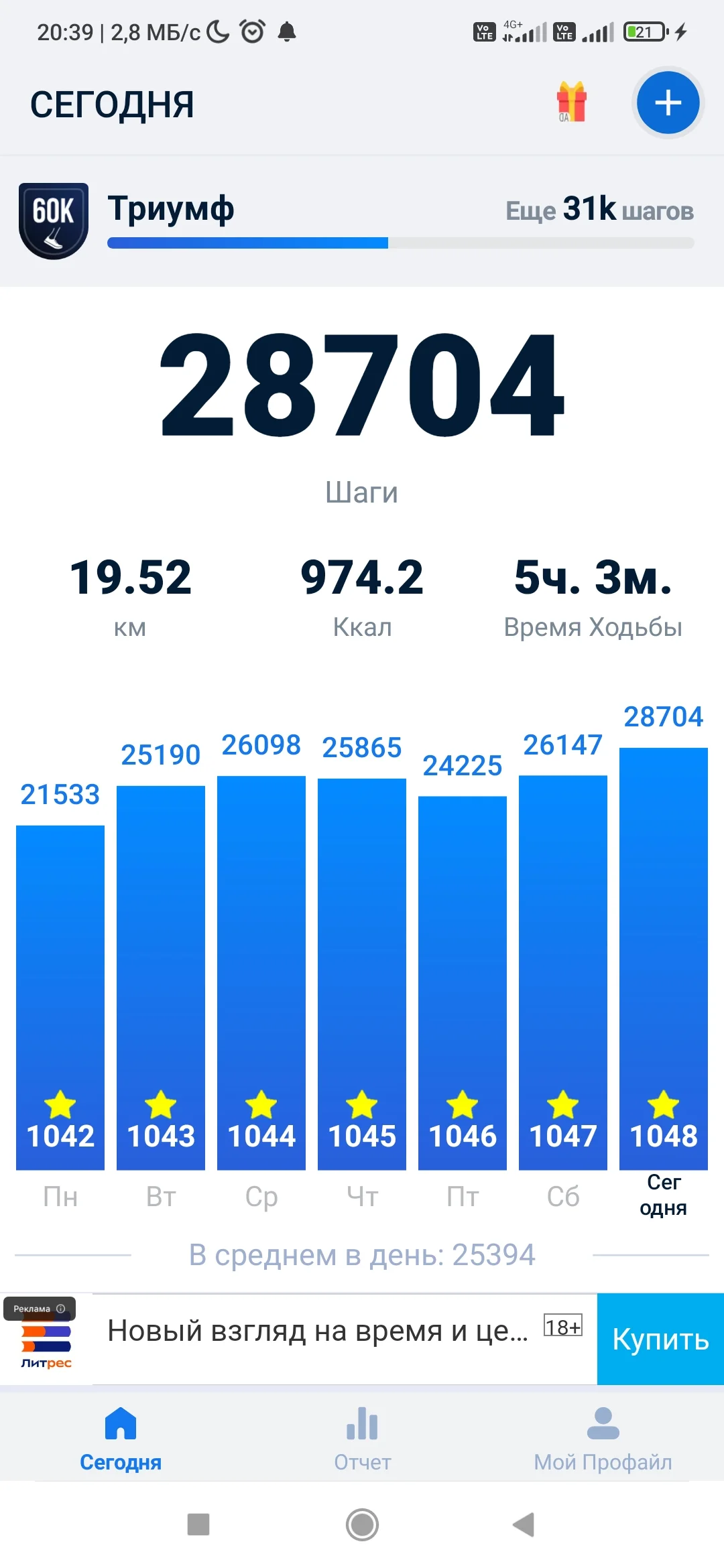Viewport: 724px width, 1568px height.
Task: Tap the system home button
Action: [362, 1524]
